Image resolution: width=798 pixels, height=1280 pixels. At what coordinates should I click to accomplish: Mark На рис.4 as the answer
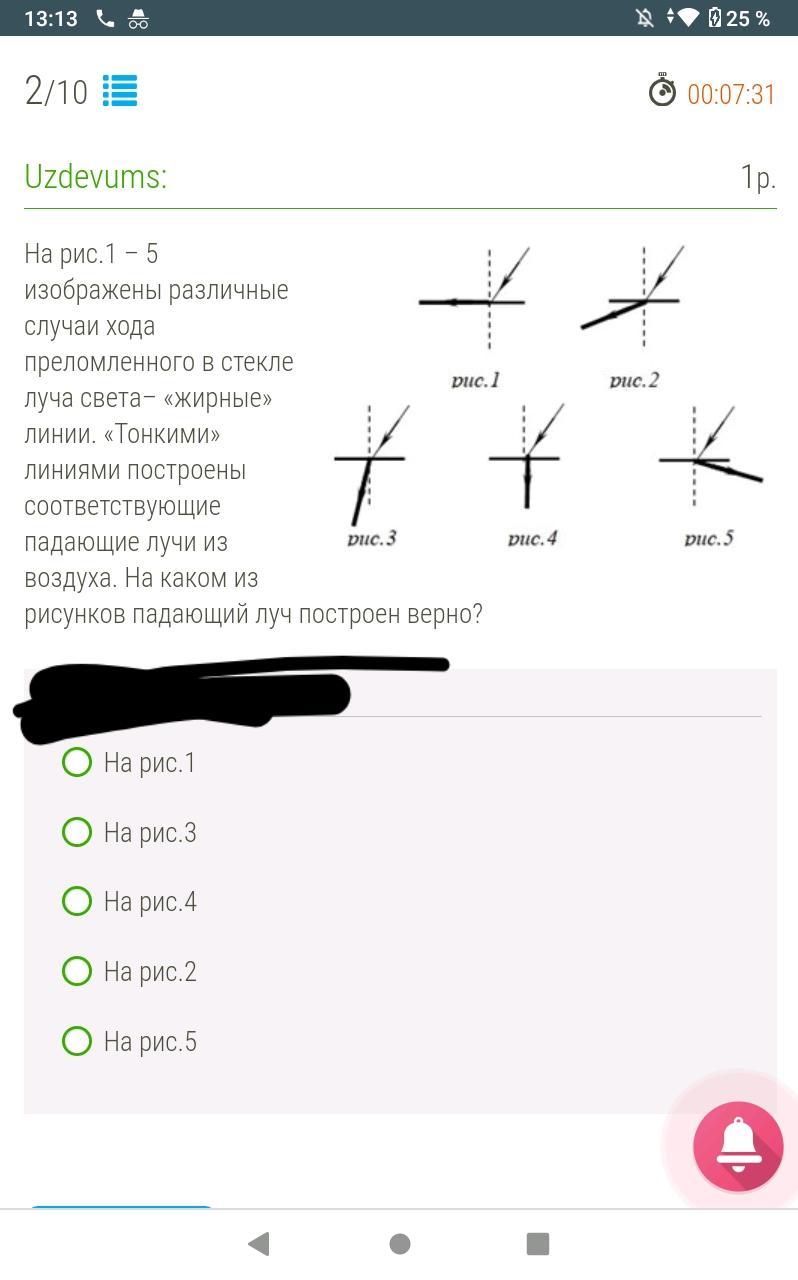(77, 902)
